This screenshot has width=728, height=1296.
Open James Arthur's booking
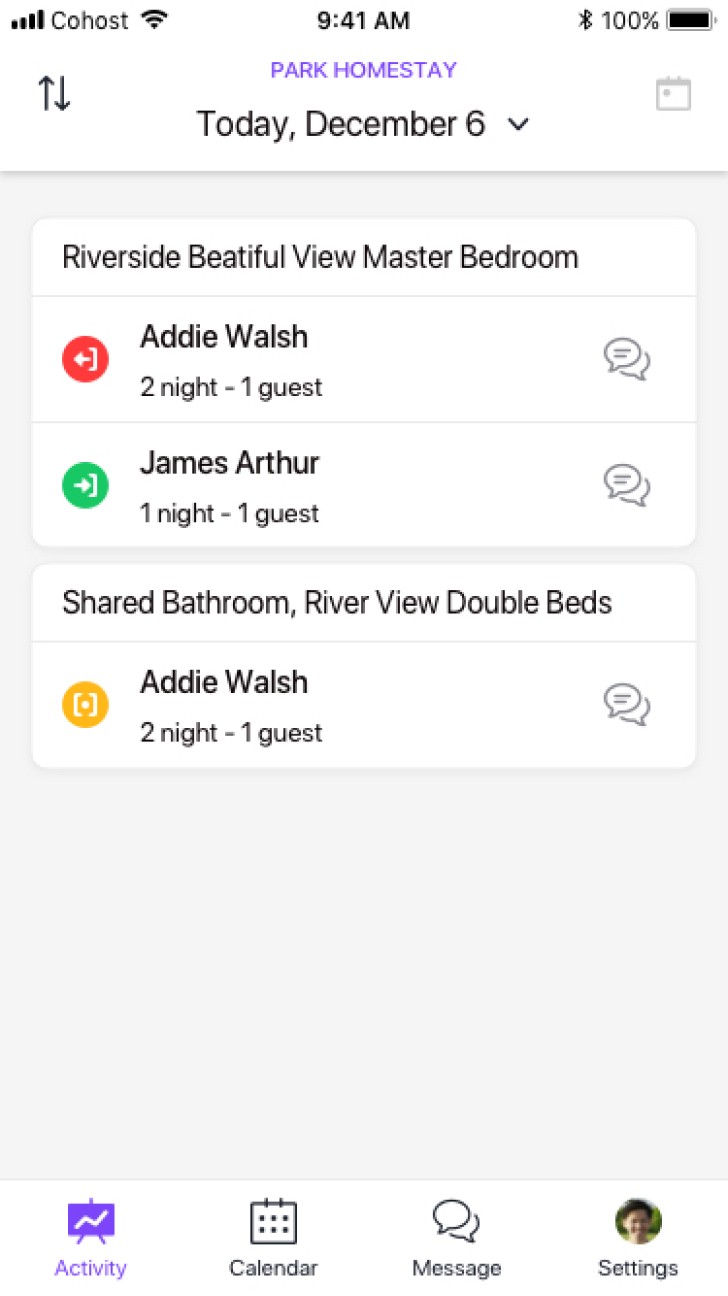click(x=364, y=485)
